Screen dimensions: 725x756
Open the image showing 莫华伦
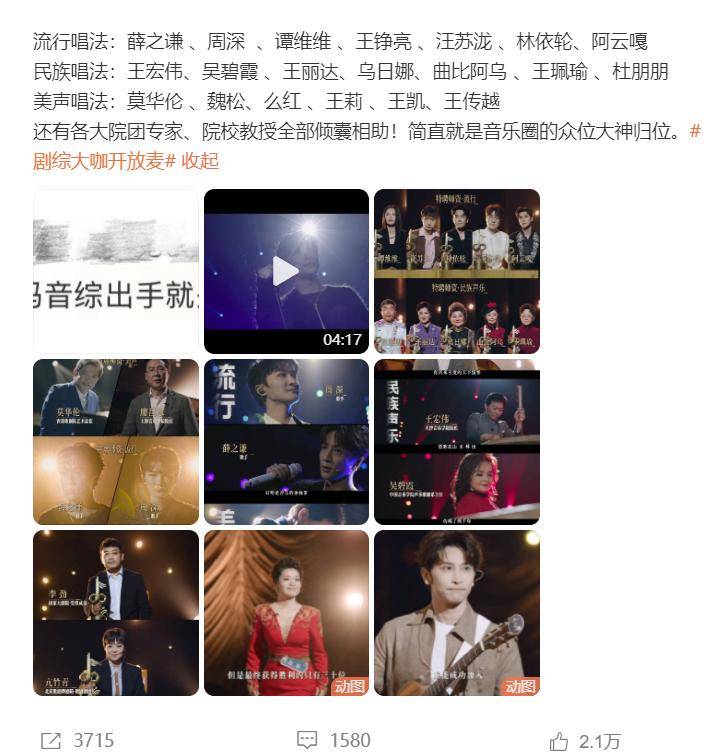(x=116, y=442)
